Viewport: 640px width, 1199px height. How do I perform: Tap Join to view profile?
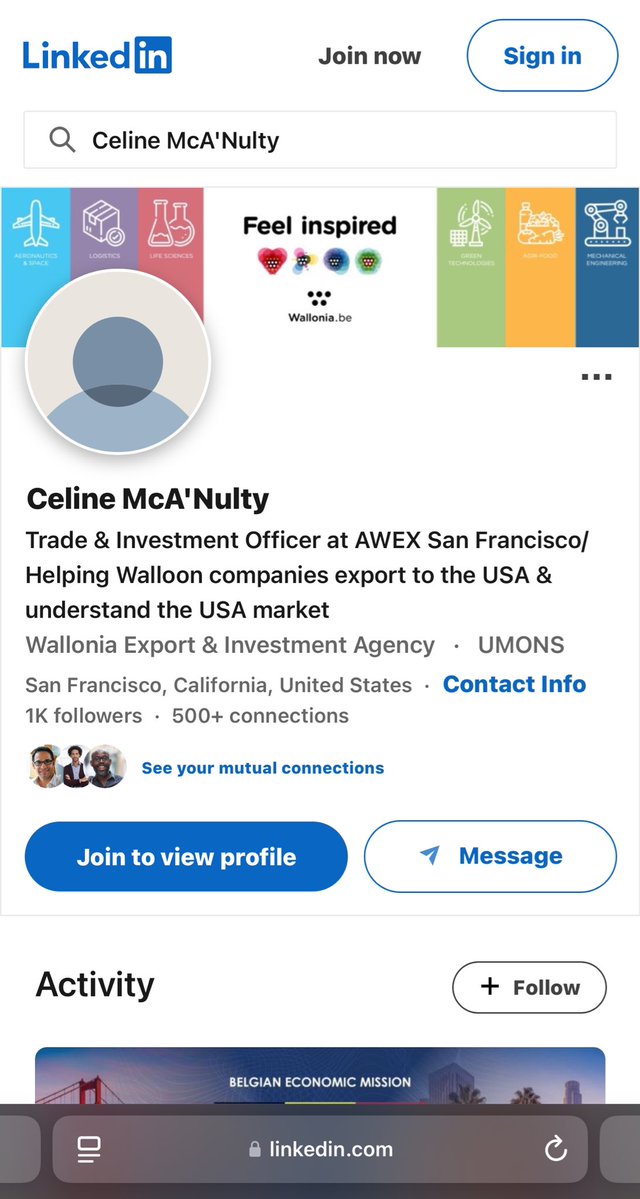186,857
